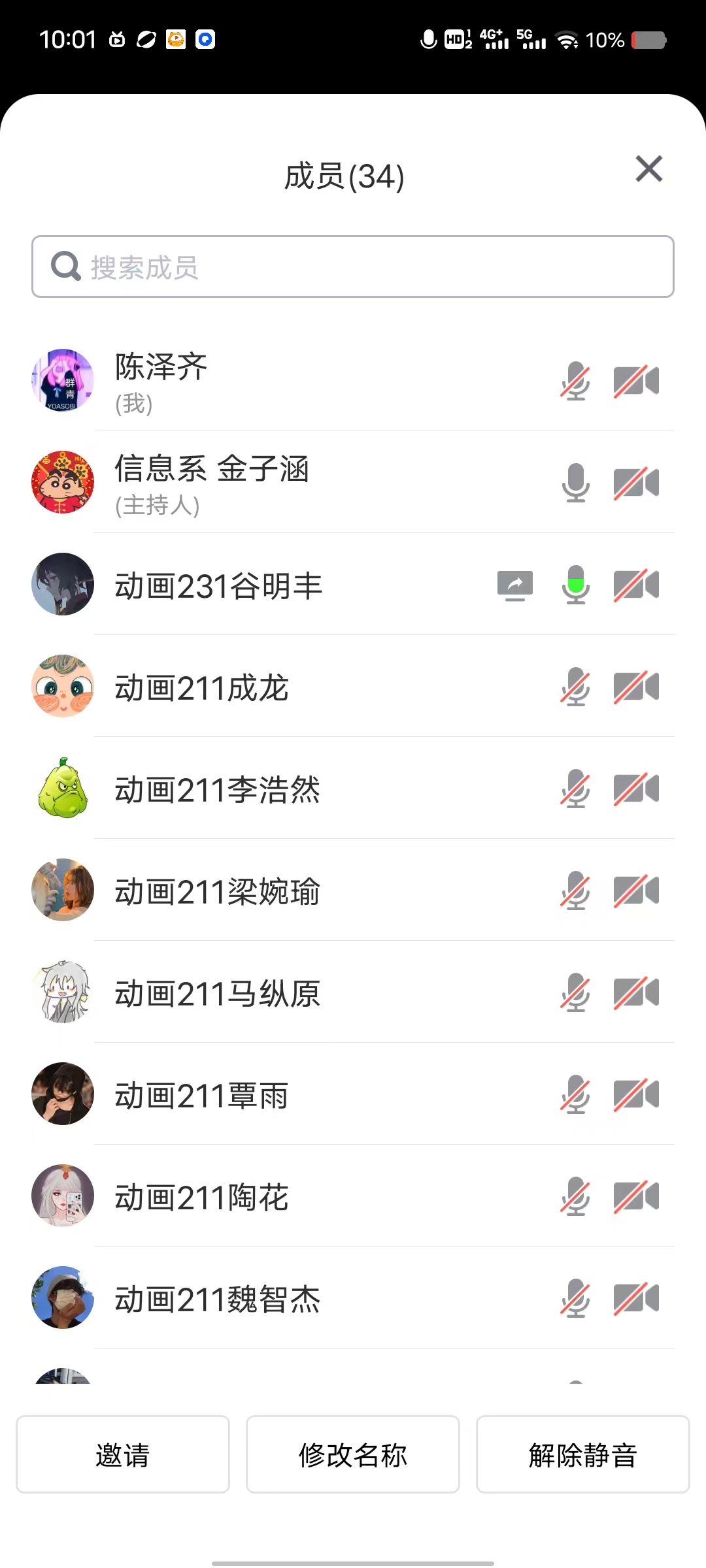The width and height of the screenshot is (706, 1568).
Task: Tap the 邀请 button
Action: tap(123, 1454)
